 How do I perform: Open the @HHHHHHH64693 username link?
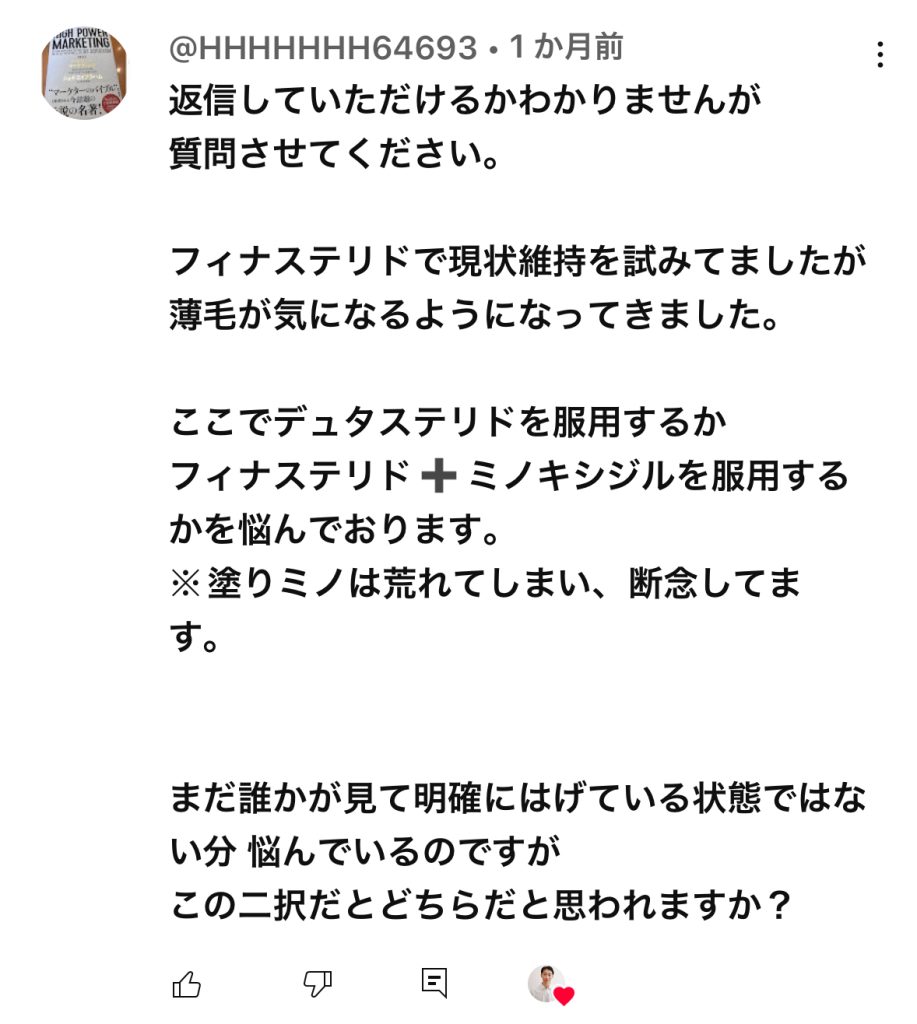coord(322,47)
